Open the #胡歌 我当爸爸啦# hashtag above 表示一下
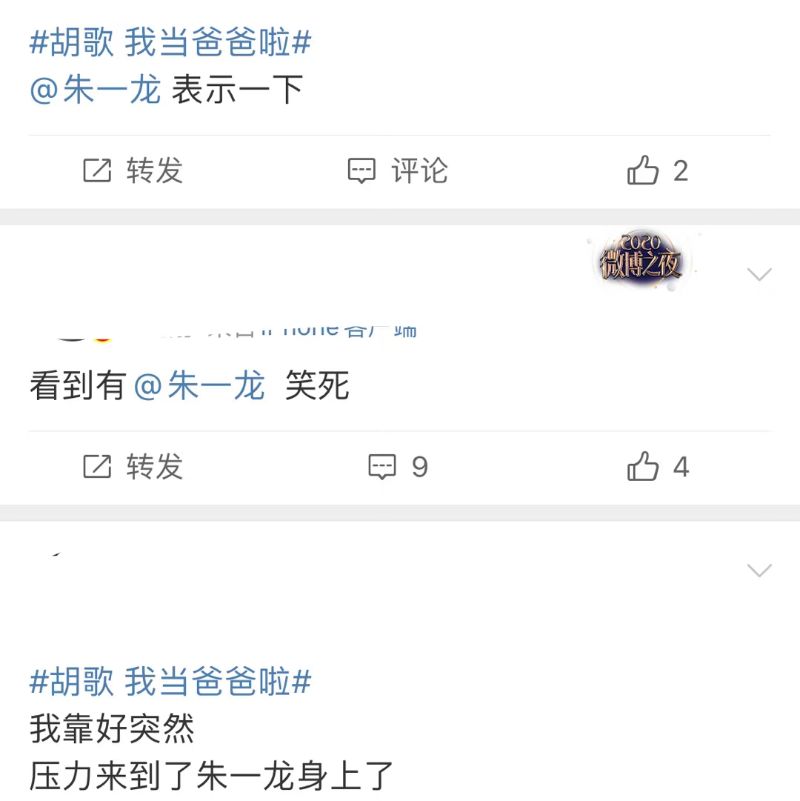 (170, 43)
